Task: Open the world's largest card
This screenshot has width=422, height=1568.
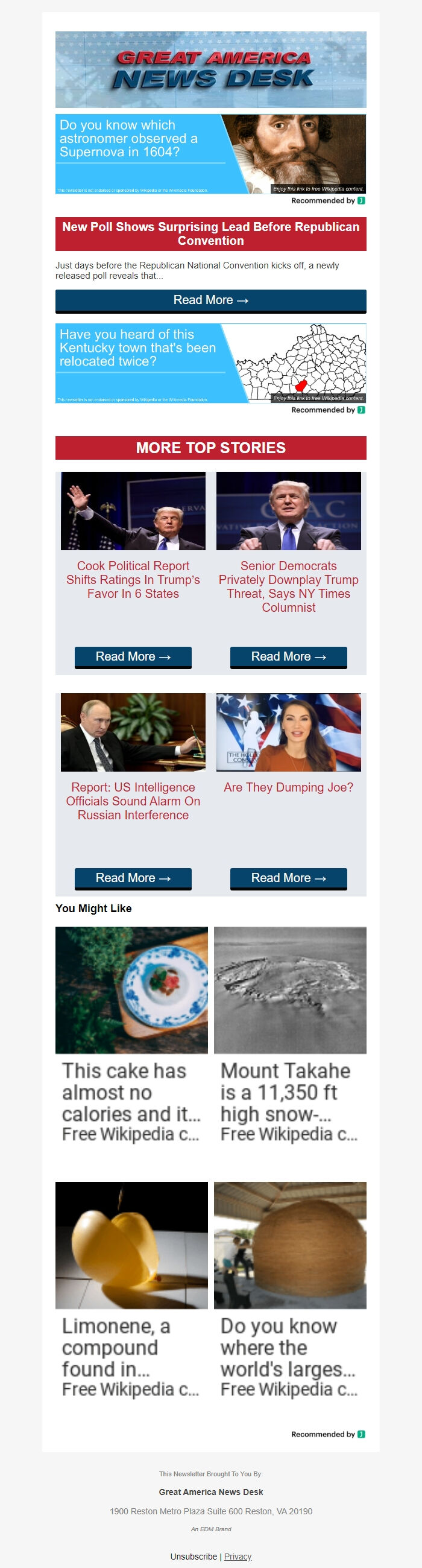Action: coord(289,1289)
